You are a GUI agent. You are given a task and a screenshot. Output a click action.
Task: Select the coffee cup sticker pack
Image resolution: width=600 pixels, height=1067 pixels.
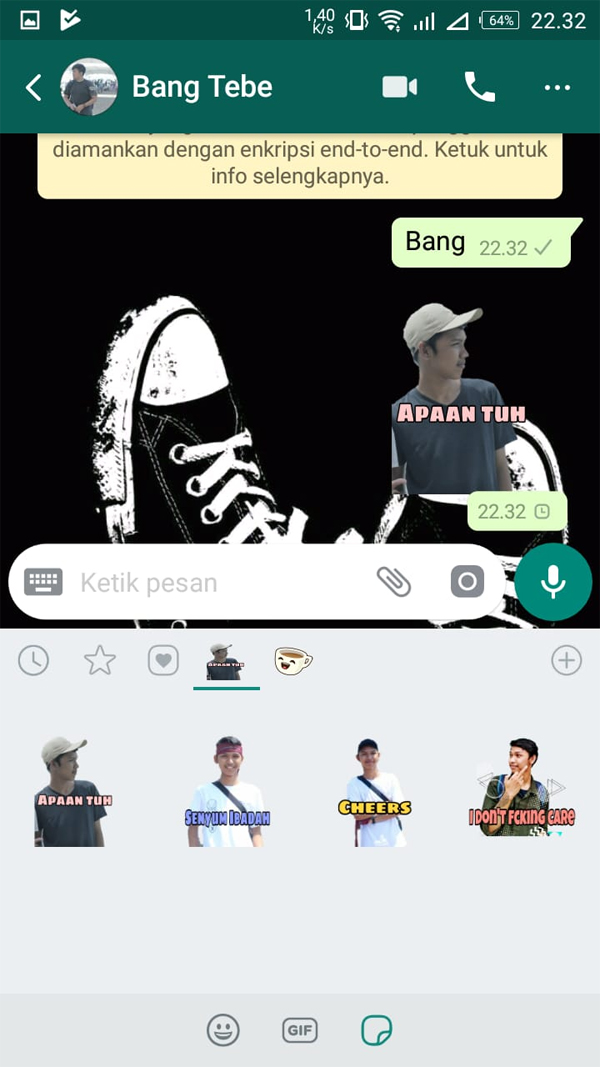[x=293, y=660]
